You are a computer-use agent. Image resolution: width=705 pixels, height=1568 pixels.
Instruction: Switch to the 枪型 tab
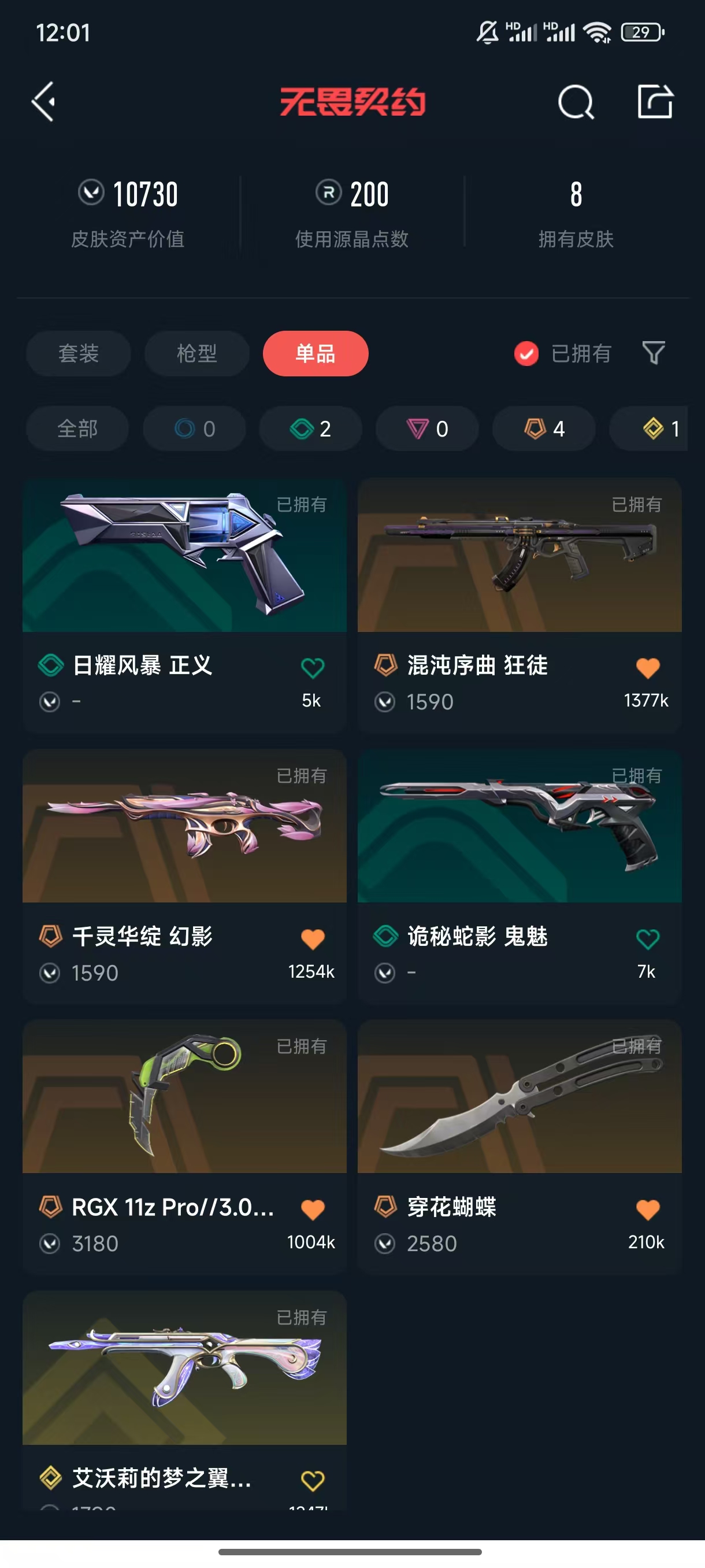click(x=197, y=354)
